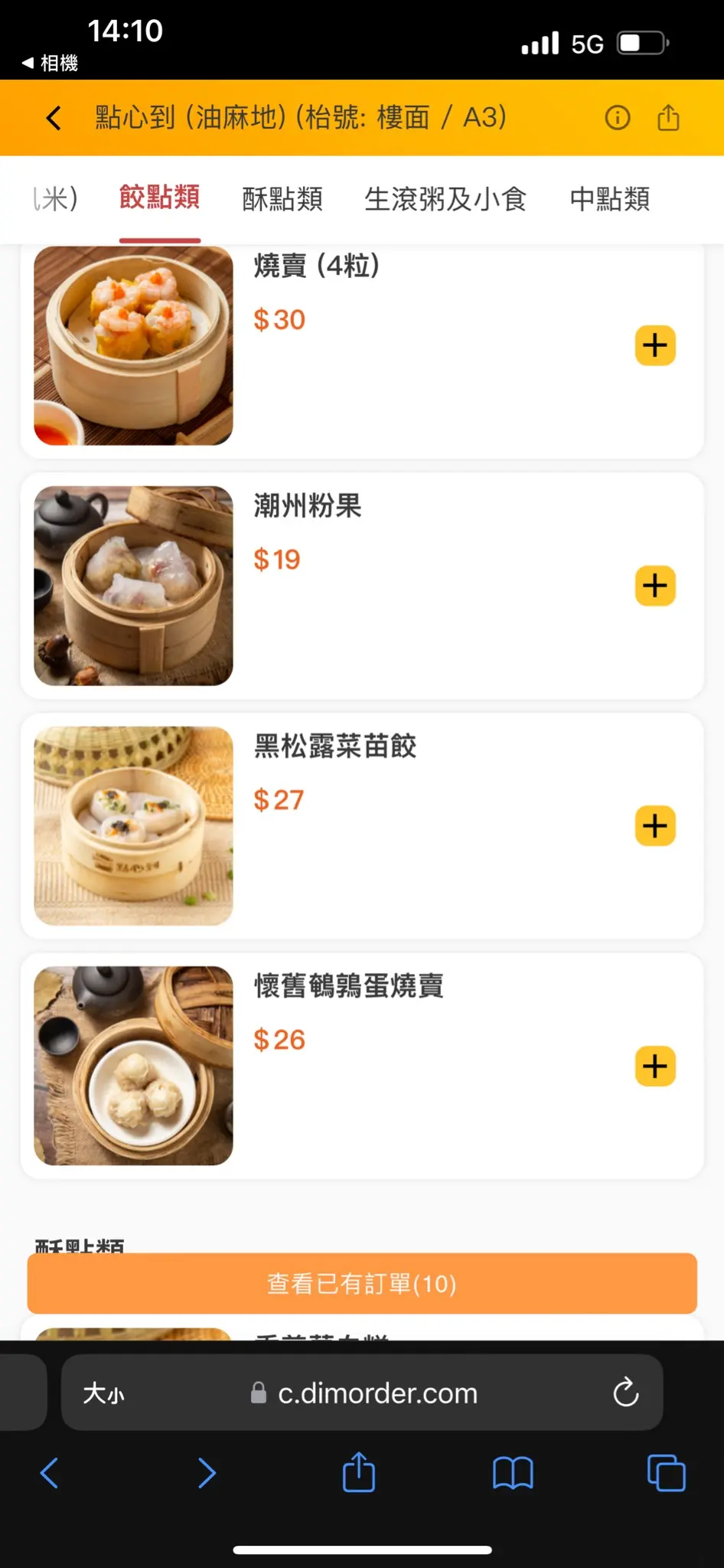Switch to the 生滾粥及小食 tab

click(445, 199)
